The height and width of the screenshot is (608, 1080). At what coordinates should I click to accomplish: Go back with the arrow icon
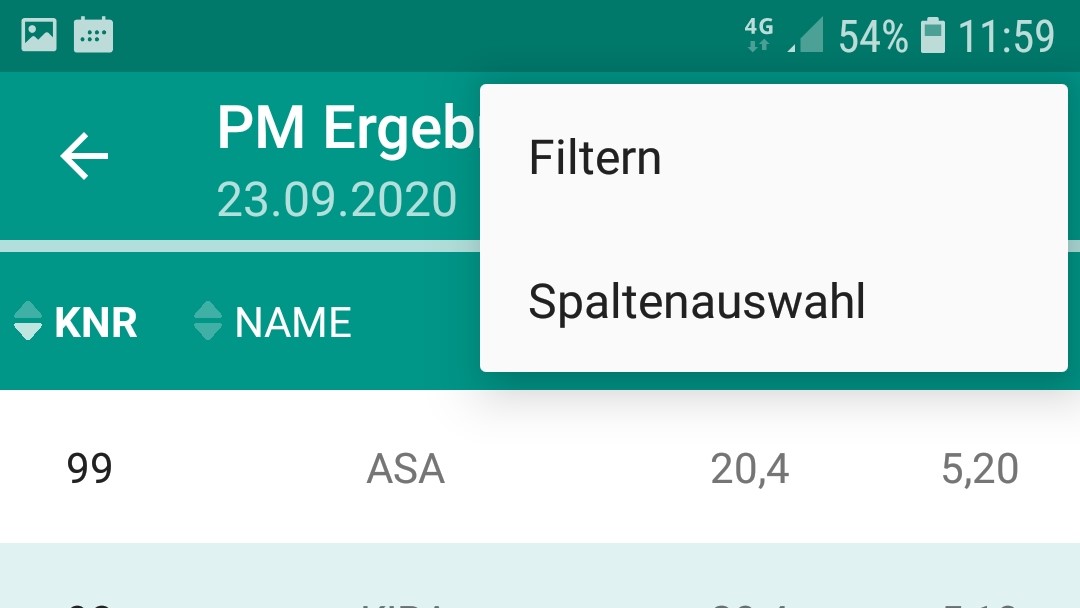[84, 157]
